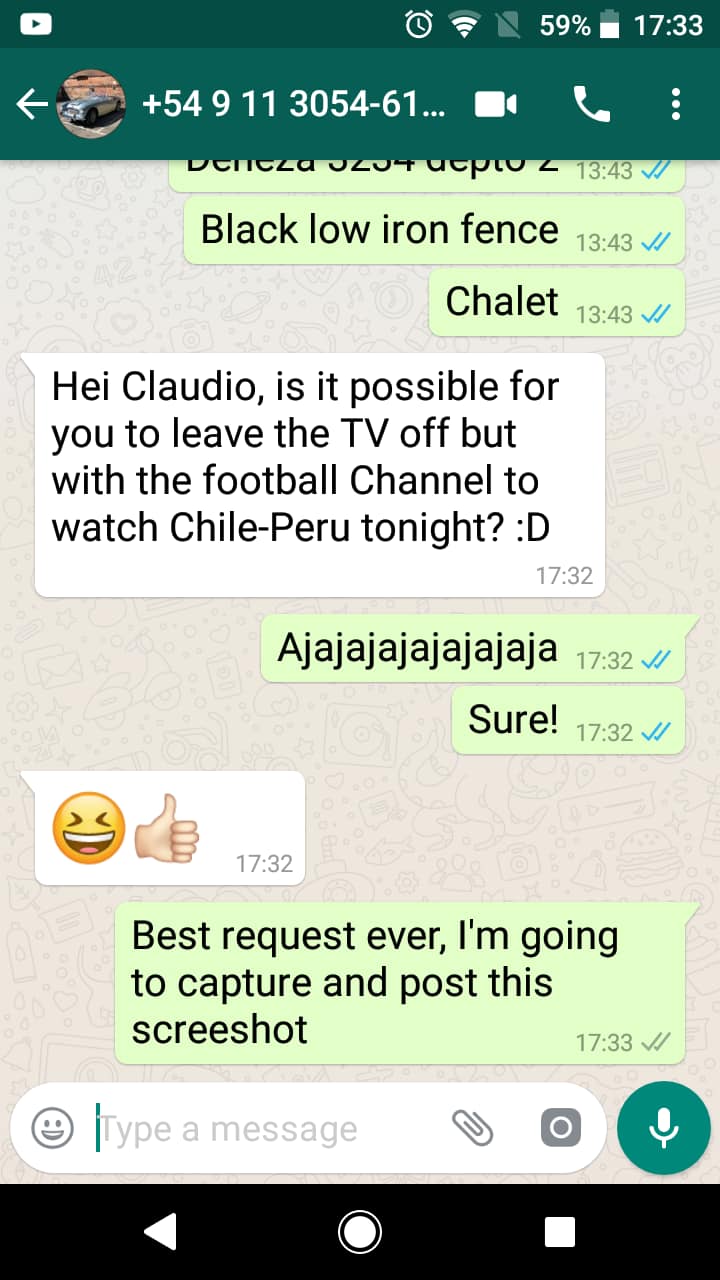Open the camera to take a photo
Viewport: 720px width, 1280px height.
(x=560, y=1129)
